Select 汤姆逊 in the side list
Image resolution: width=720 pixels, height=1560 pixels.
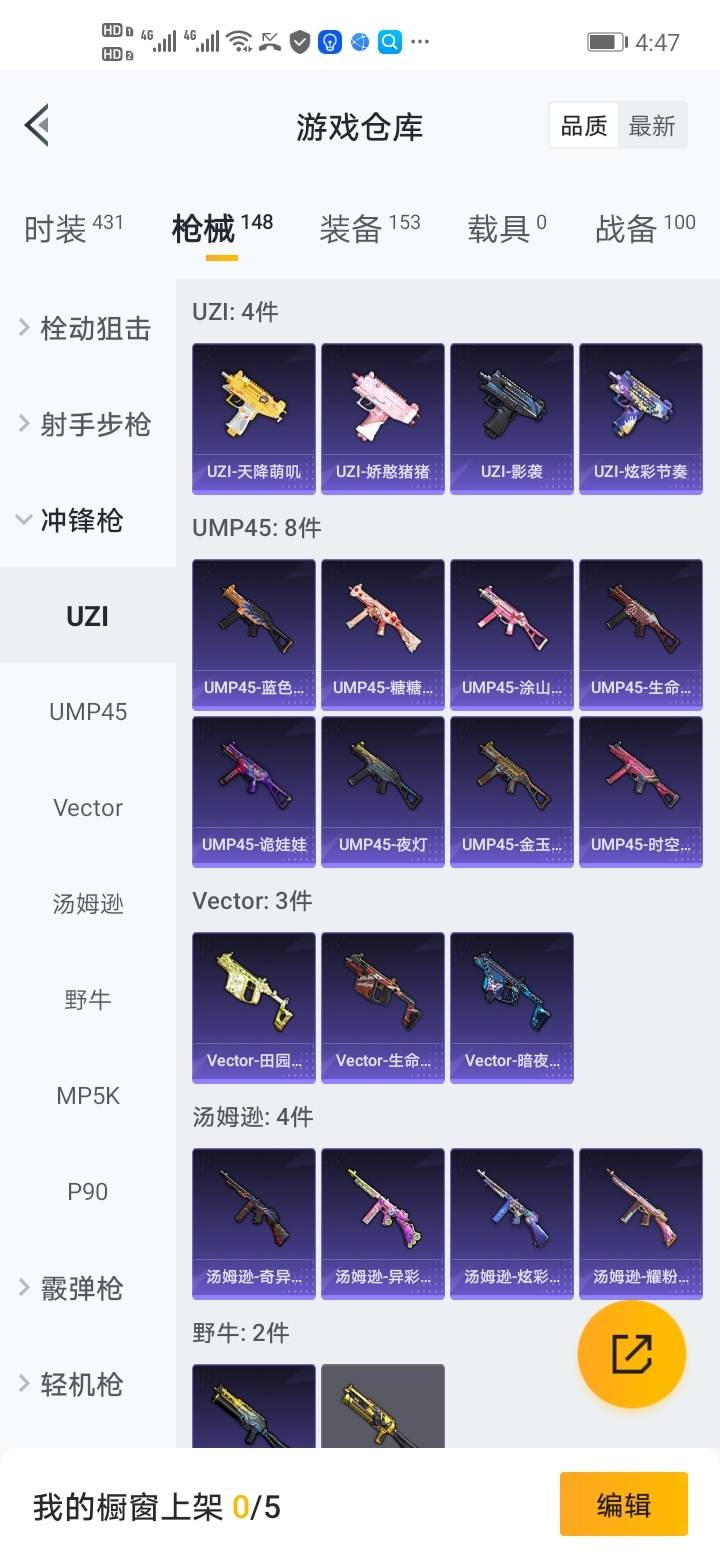coord(88,904)
